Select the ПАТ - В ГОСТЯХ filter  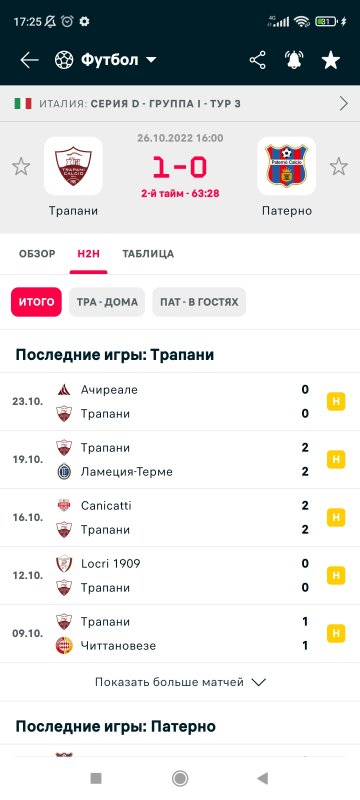pos(199,302)
